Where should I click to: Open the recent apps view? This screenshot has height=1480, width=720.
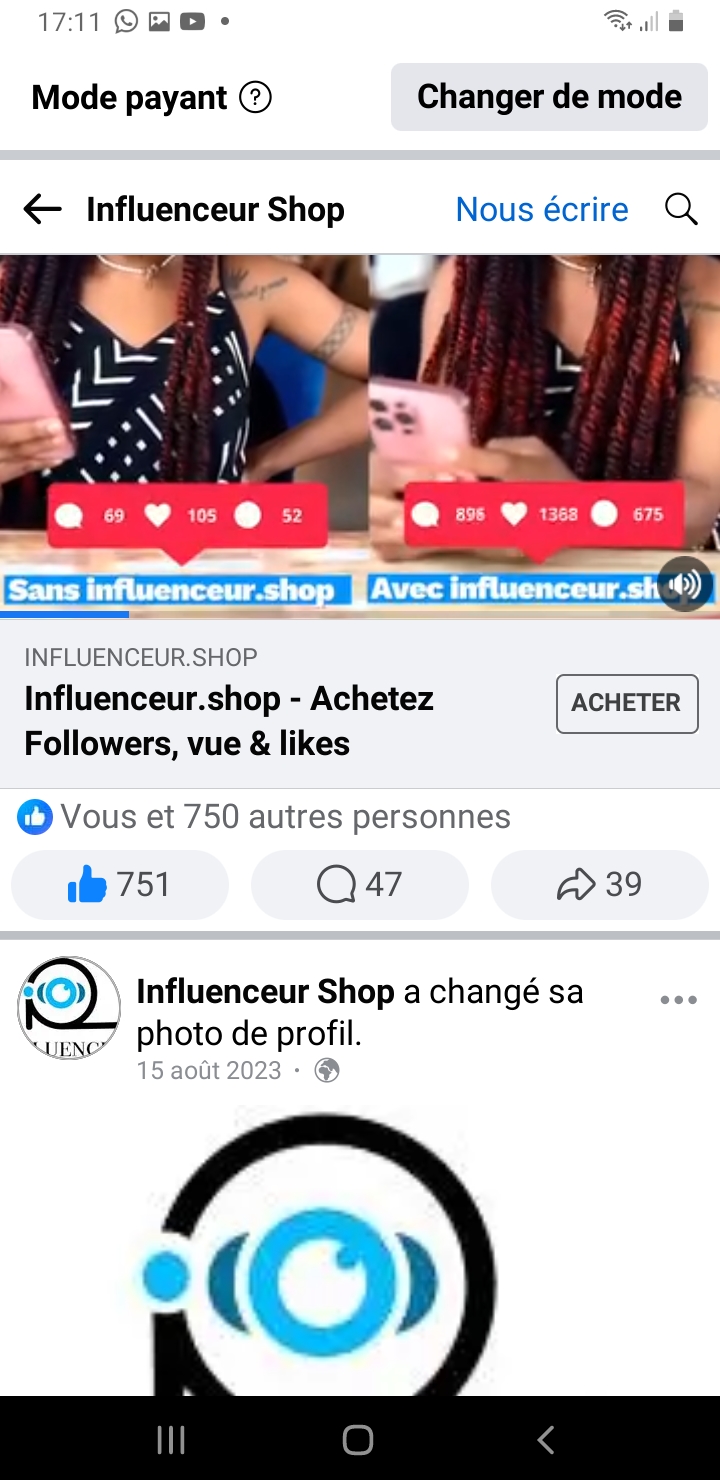coord(171,1439)
